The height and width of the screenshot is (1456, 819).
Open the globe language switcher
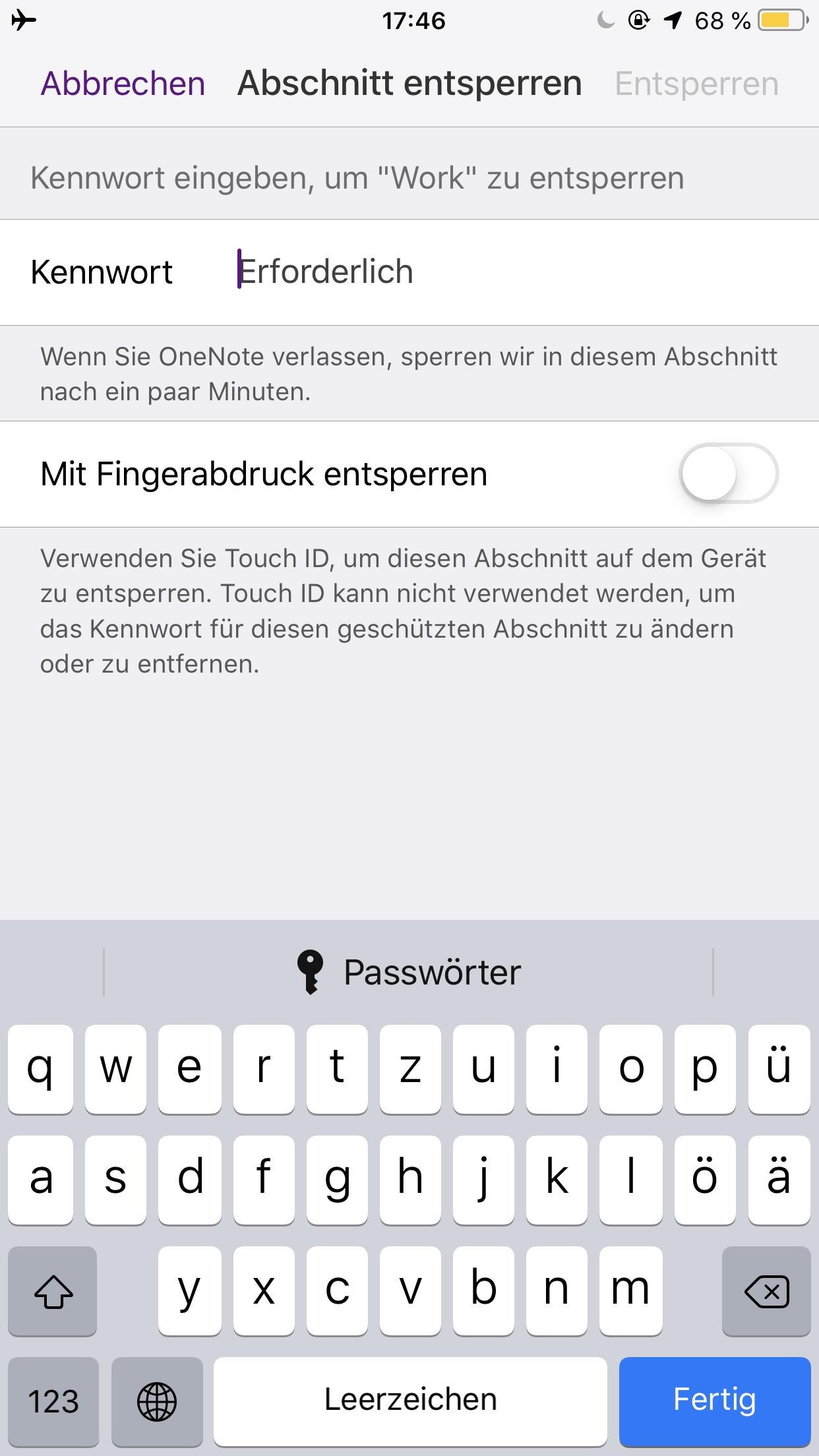tap(157, 1401)
